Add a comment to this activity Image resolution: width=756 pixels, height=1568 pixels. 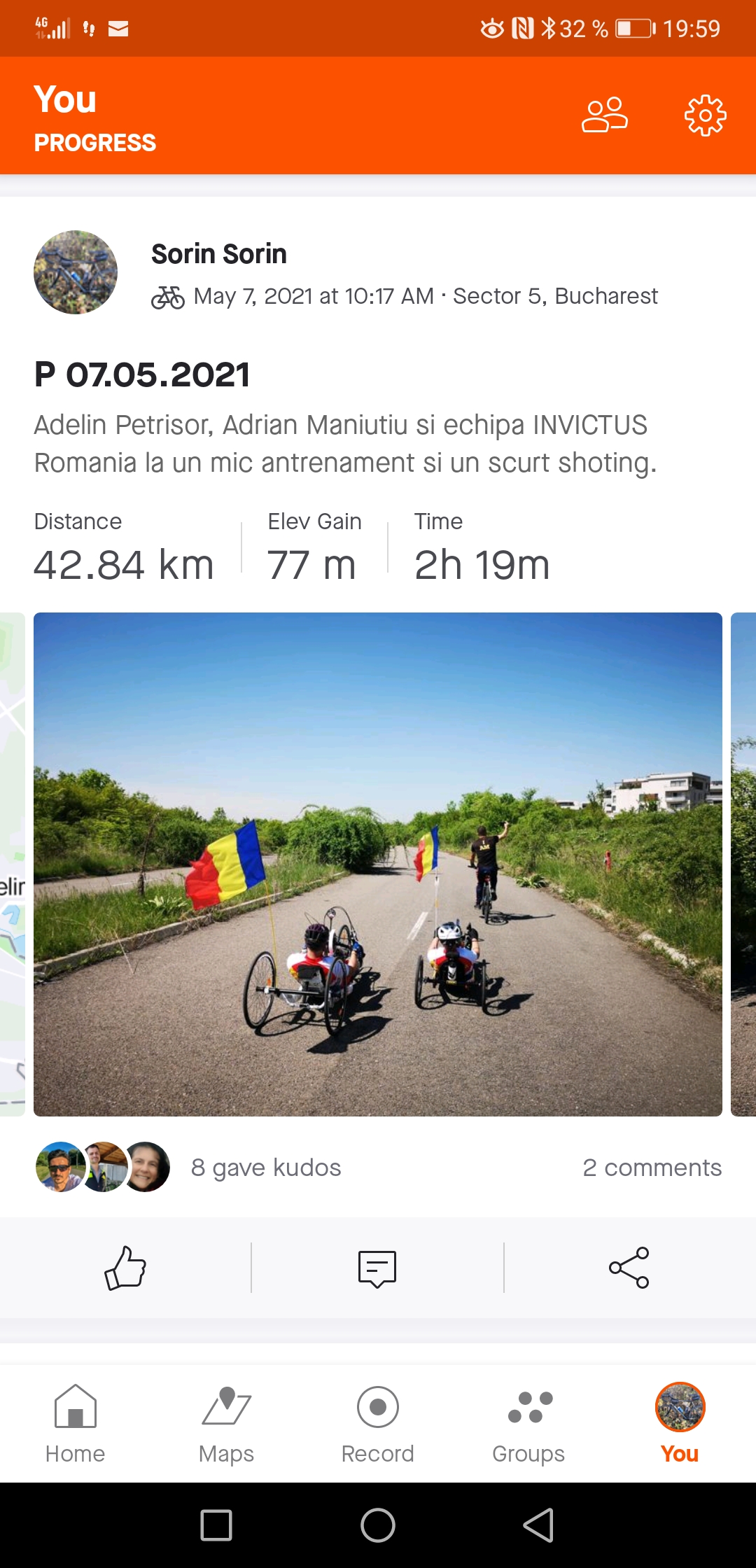[377, 1268]
